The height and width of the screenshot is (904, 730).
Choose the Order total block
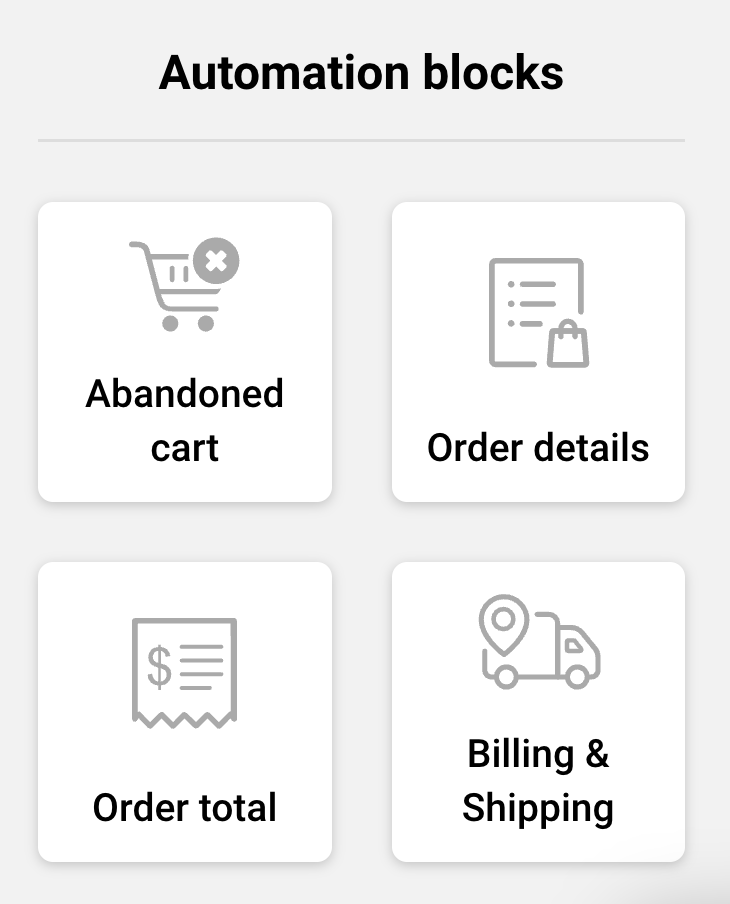(x=185, y=712)
